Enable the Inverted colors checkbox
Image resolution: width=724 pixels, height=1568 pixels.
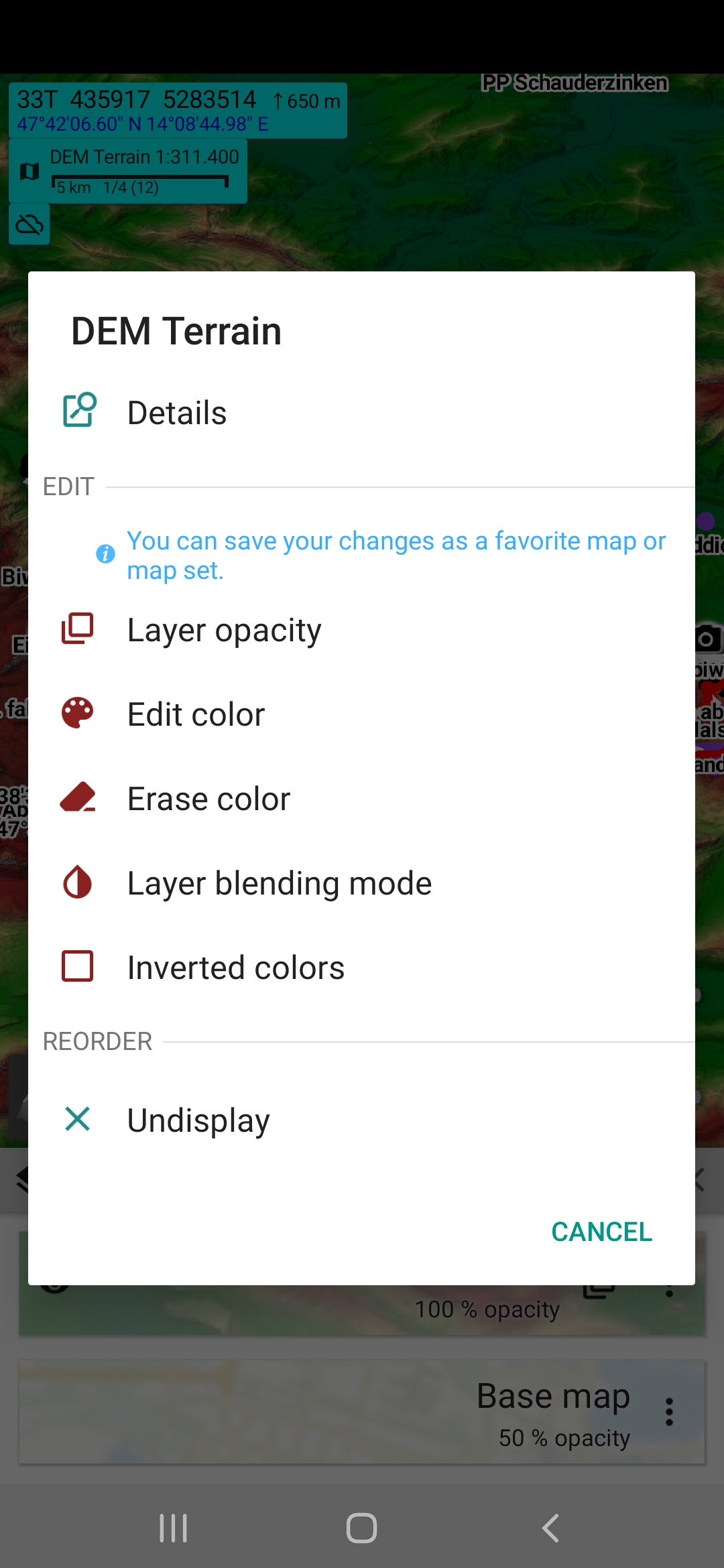[x=78, y=966]
